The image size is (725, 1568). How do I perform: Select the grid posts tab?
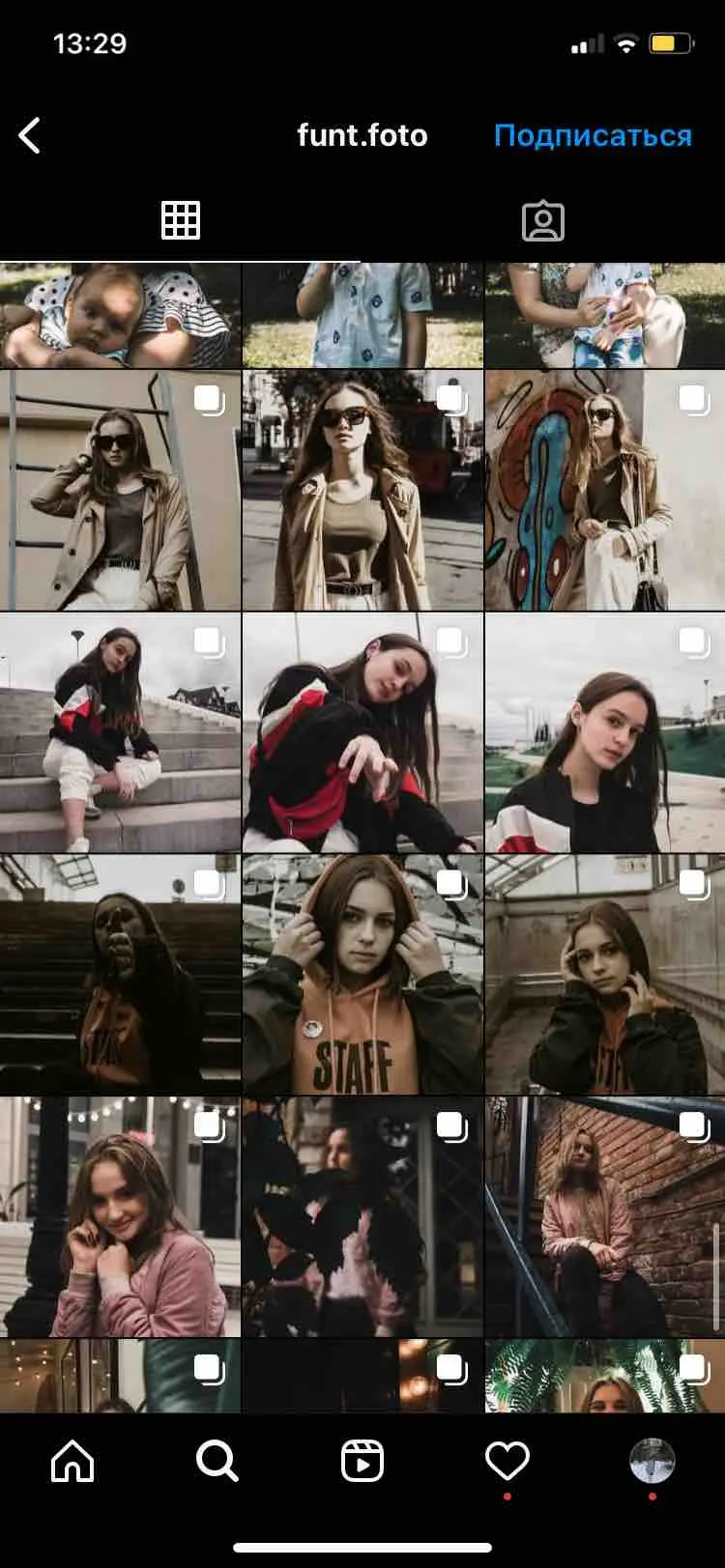pos(181,221)
